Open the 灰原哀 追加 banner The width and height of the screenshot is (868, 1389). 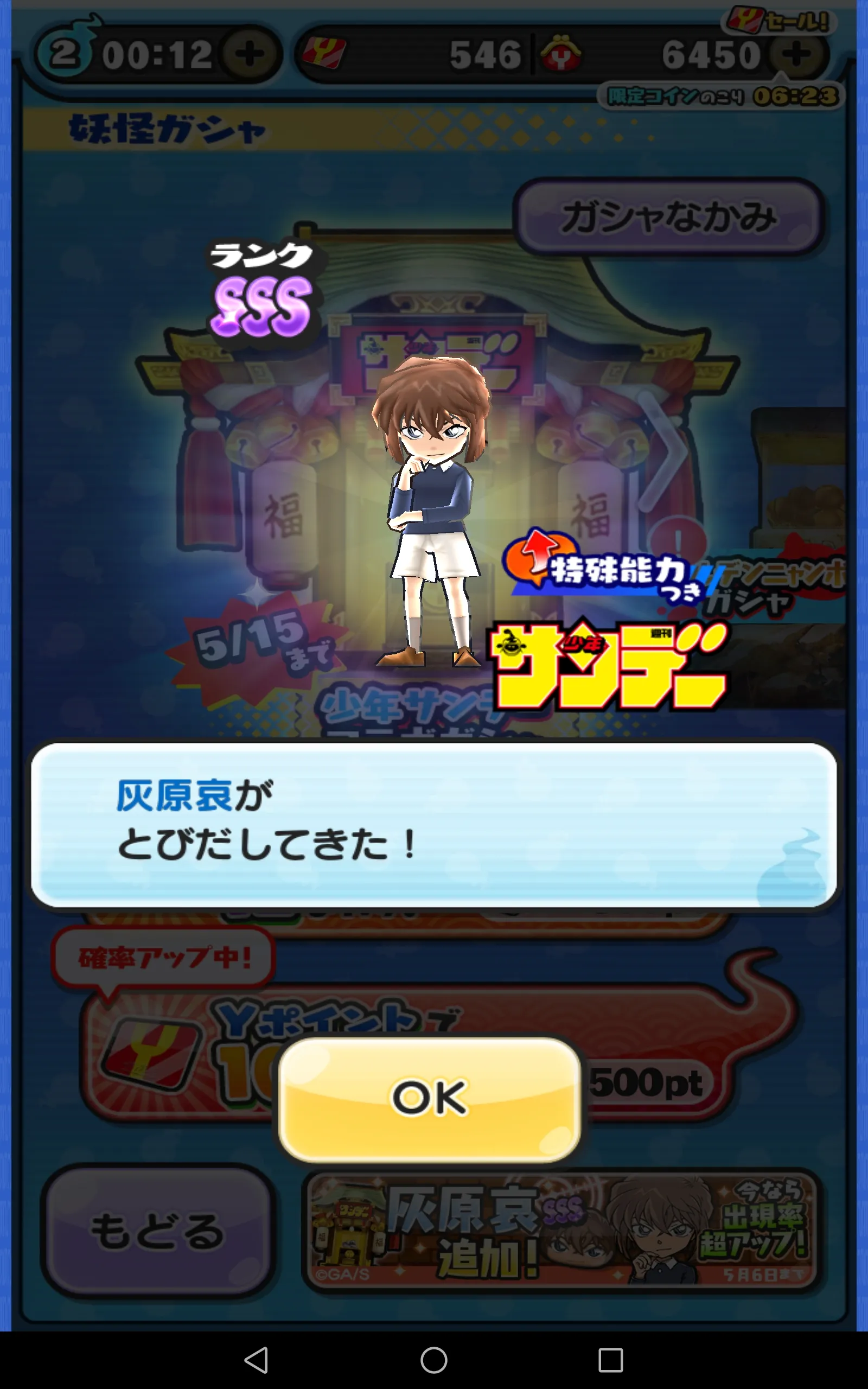click(x=563, y=1231)
